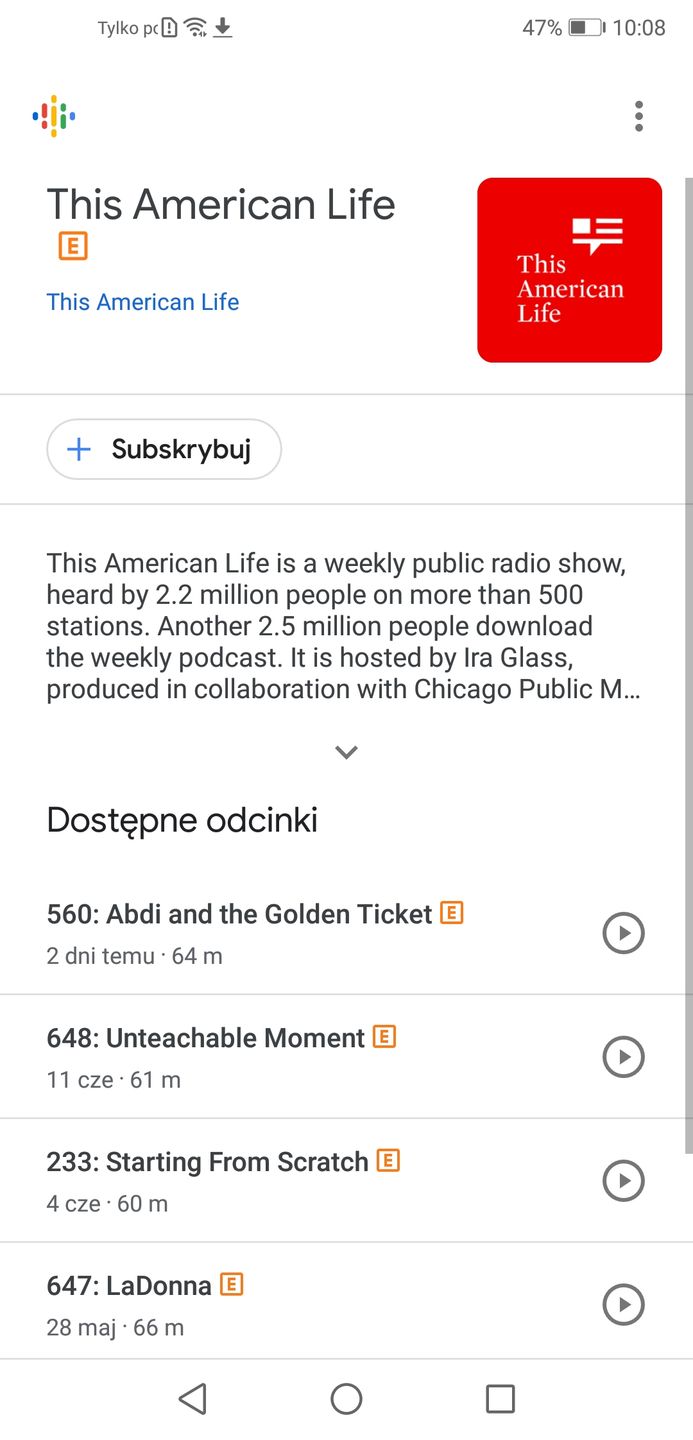Expand the podcast description chevron
Viewport: 693px width, 1440px height.
tap(346, 752)
